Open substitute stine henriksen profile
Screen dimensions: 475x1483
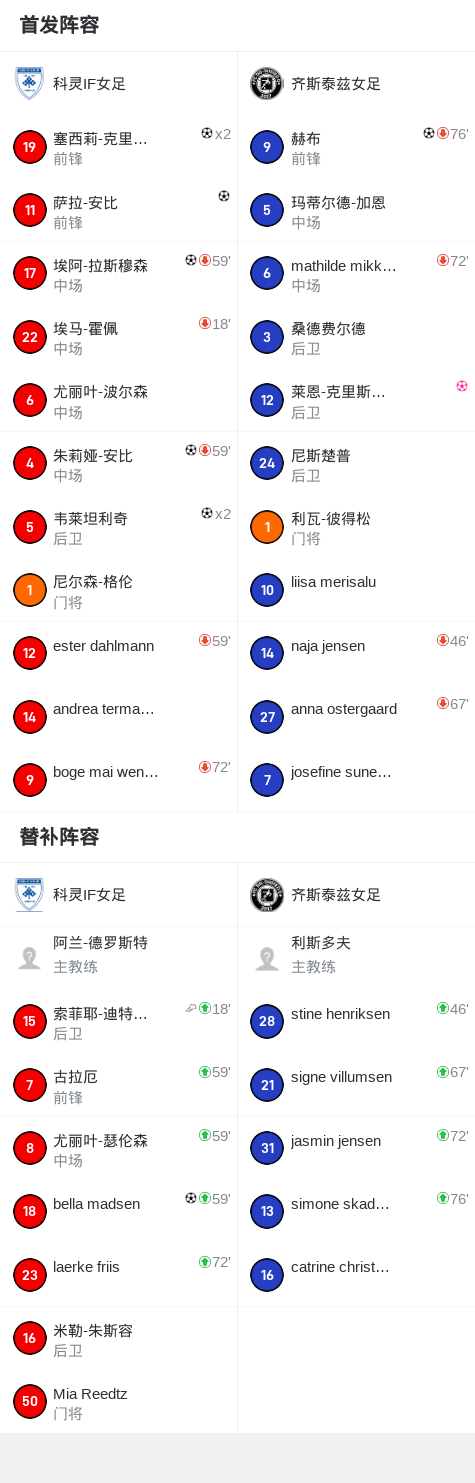click(x=356, y=1021)
